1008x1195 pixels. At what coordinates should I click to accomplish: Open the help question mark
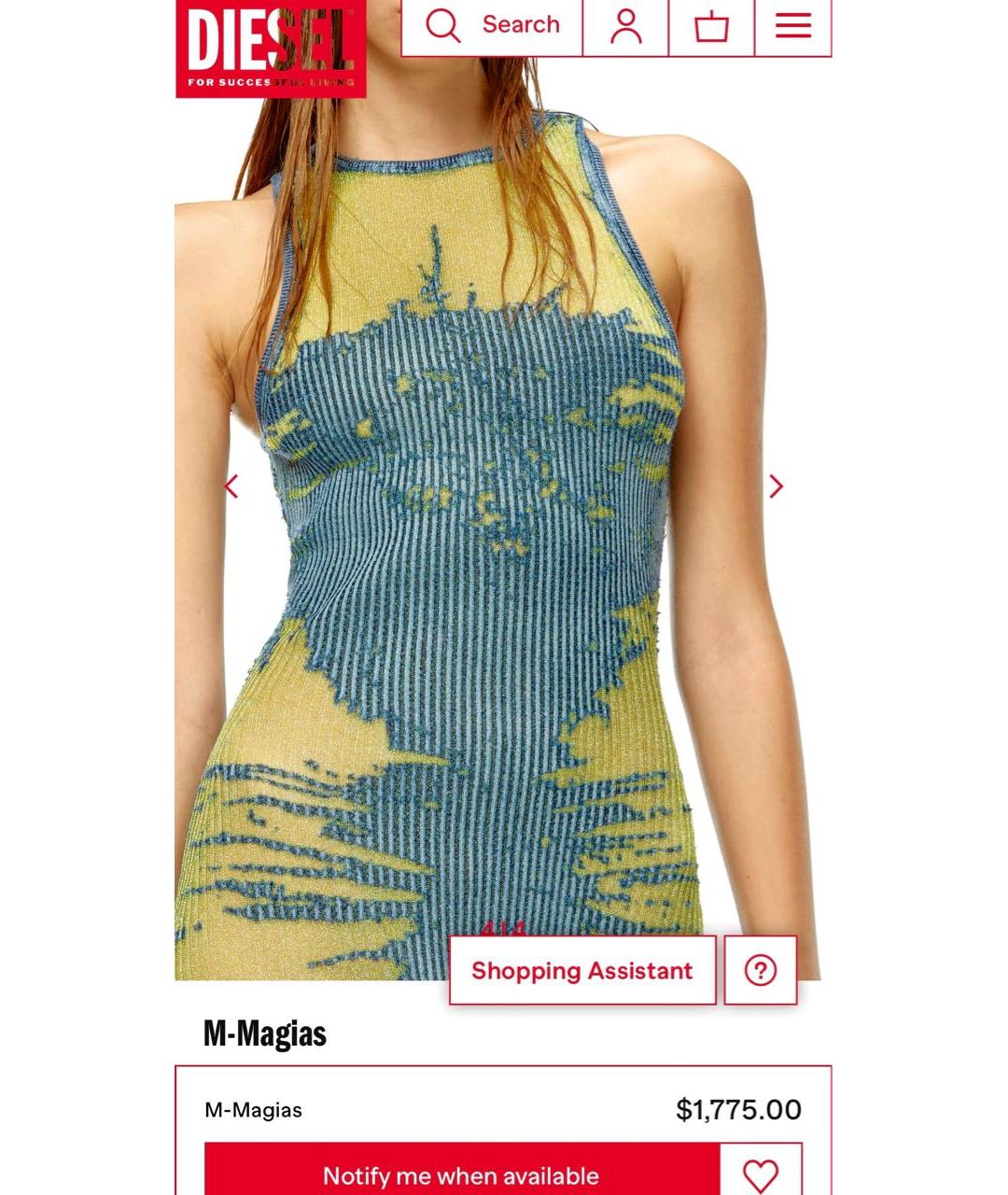pos(761,971)
